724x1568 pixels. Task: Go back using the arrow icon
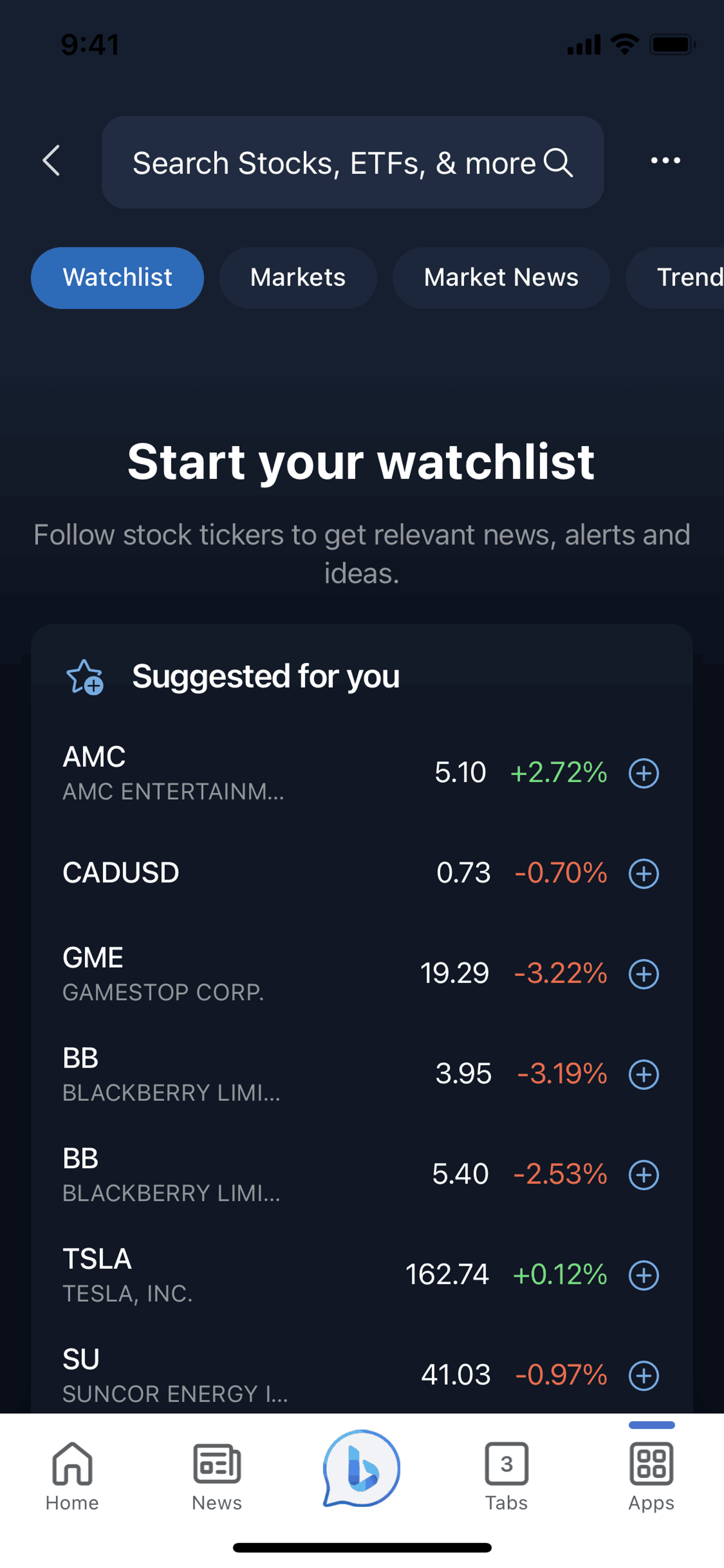[52, 161]
